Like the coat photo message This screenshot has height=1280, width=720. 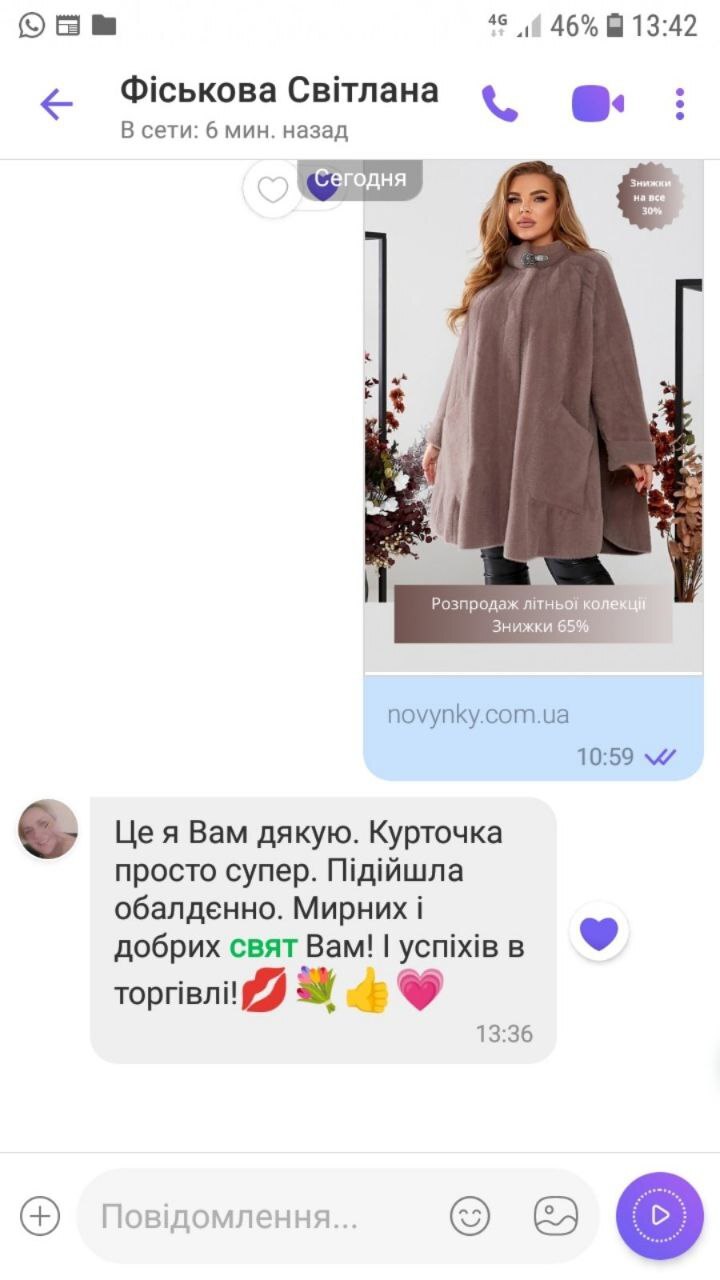(x=272, y=189)
